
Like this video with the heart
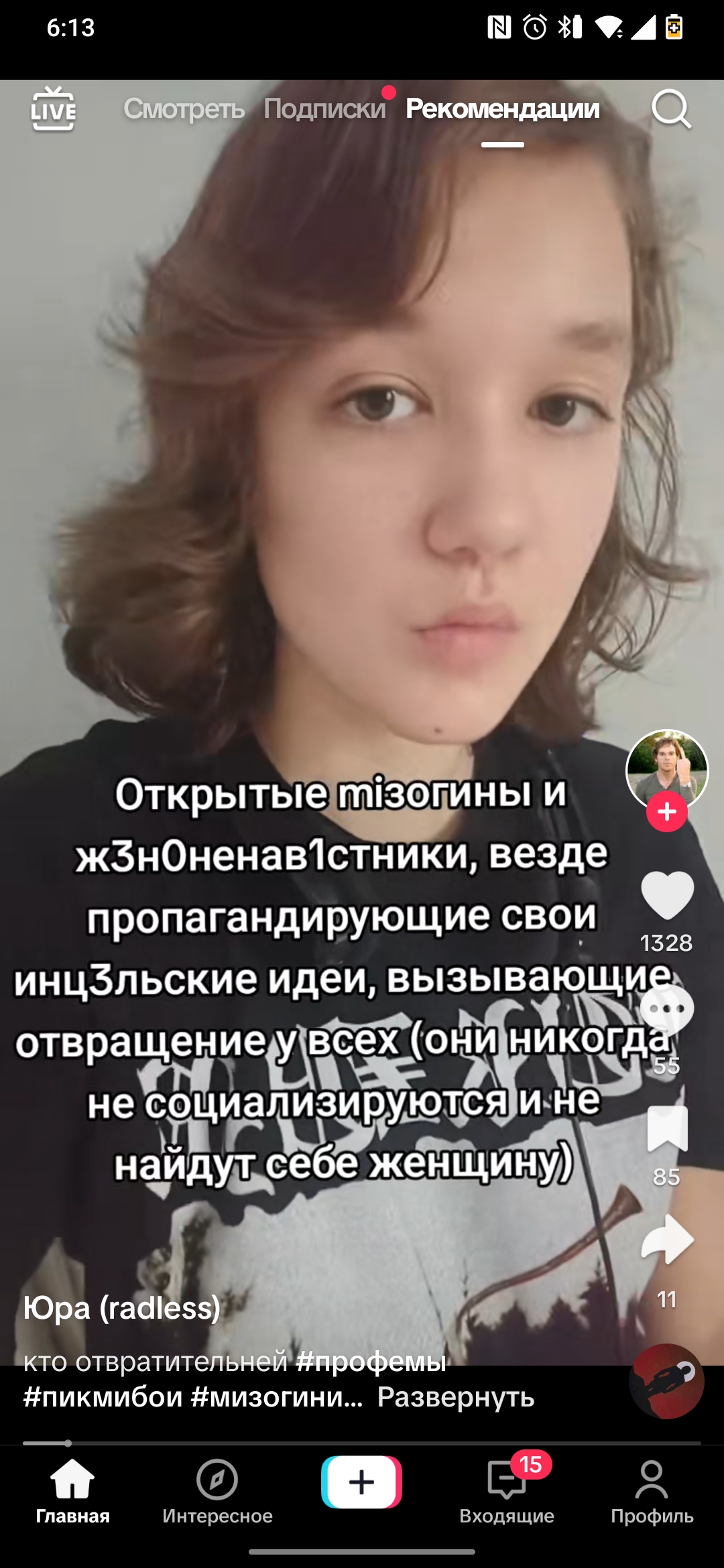666,895
